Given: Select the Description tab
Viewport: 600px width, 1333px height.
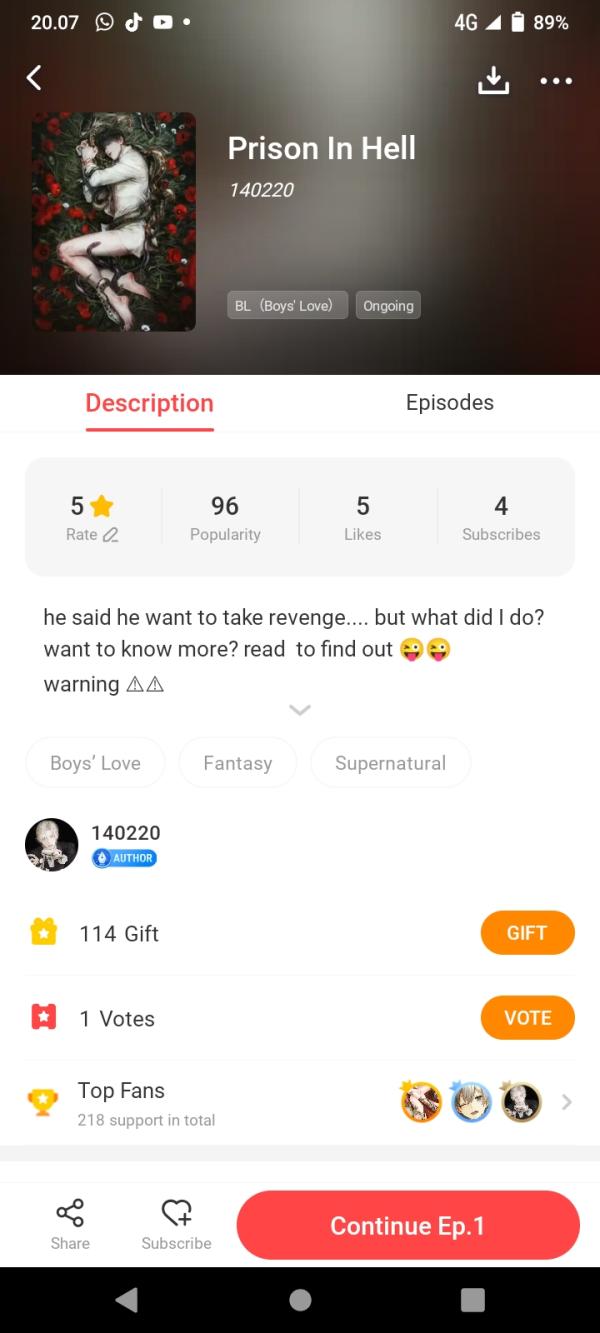Looking at the screenshot, I should pos(149,403).
